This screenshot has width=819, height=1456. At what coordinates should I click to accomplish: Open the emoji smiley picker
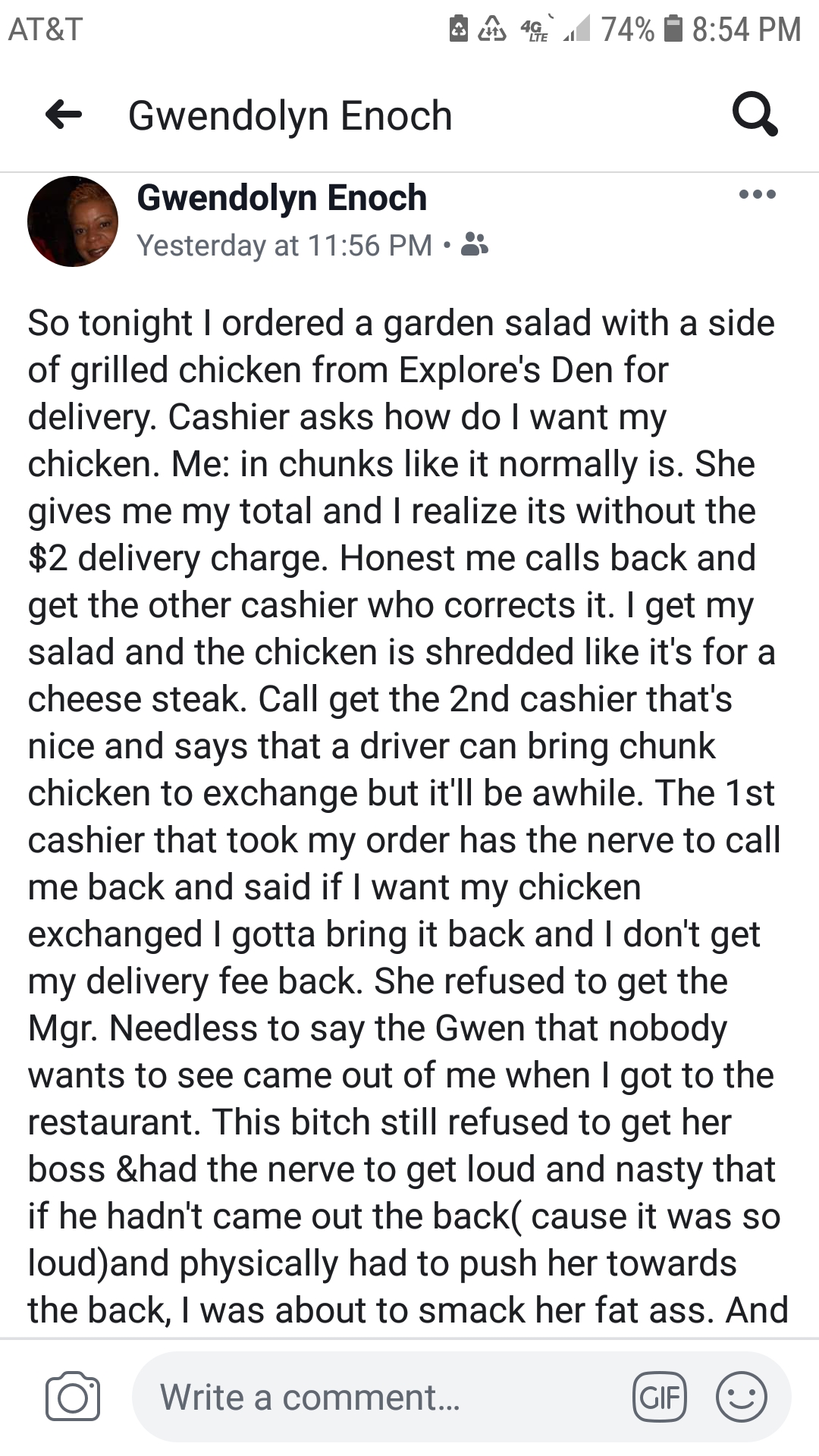[741, 1397]
